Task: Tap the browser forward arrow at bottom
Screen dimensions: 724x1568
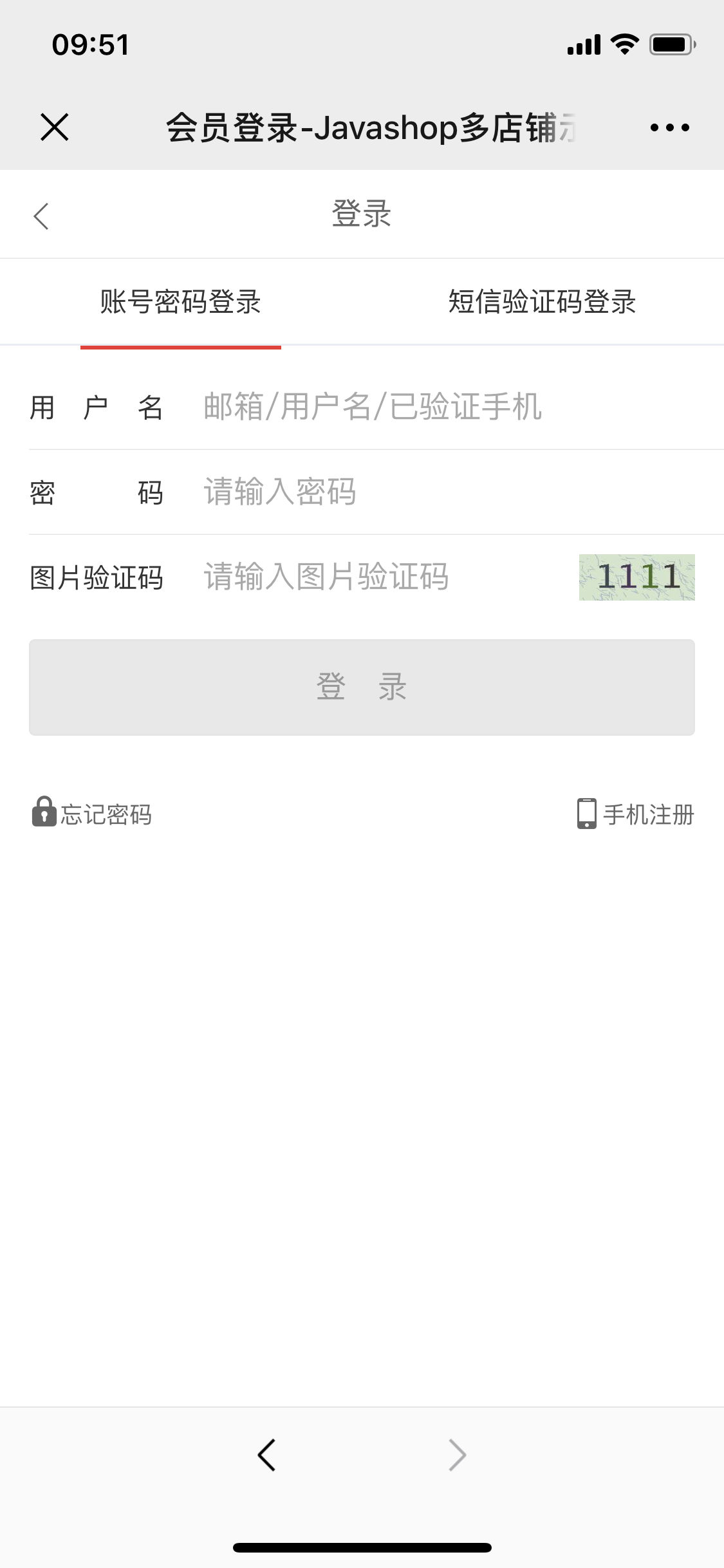Action: tap(457, 1455)
